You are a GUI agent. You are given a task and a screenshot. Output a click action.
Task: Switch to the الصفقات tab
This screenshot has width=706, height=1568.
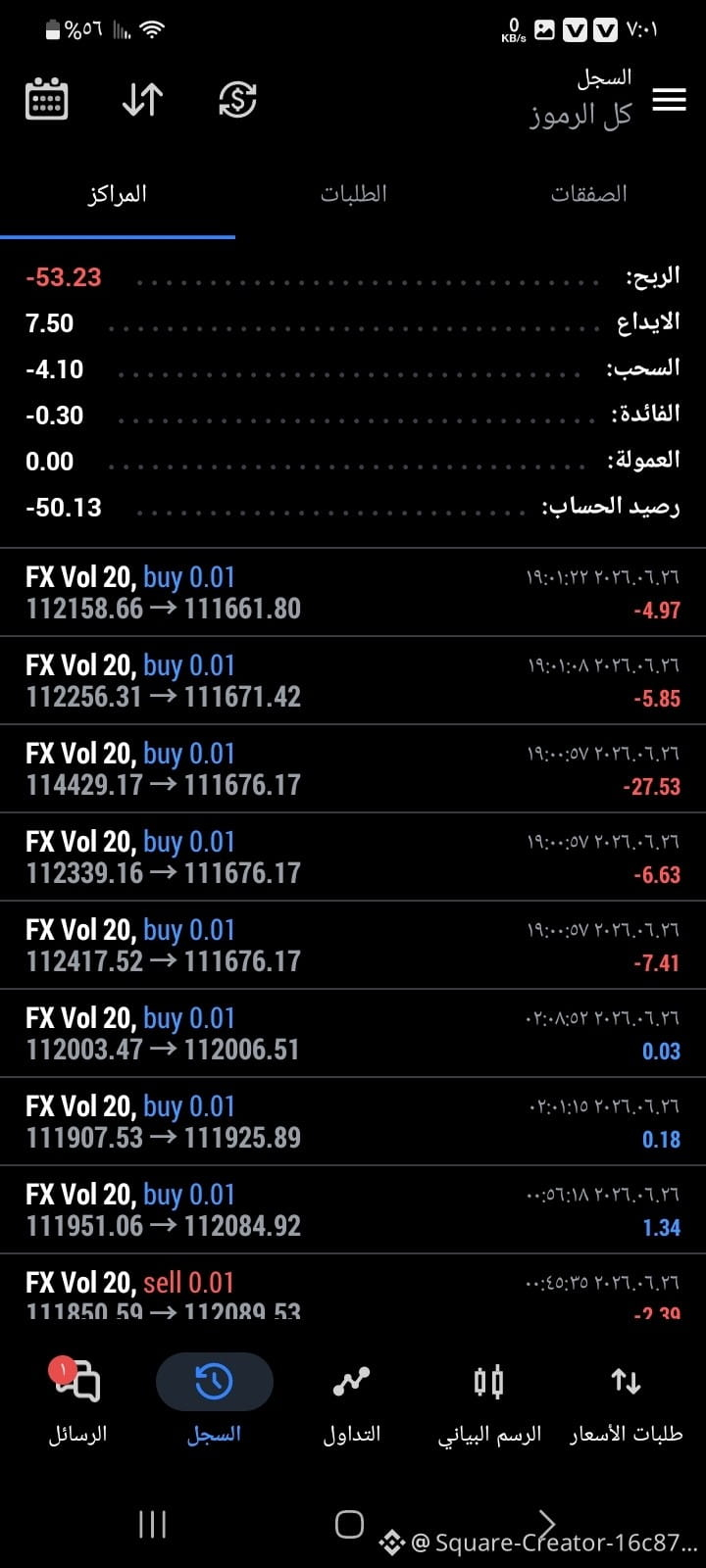click(588, 193)
